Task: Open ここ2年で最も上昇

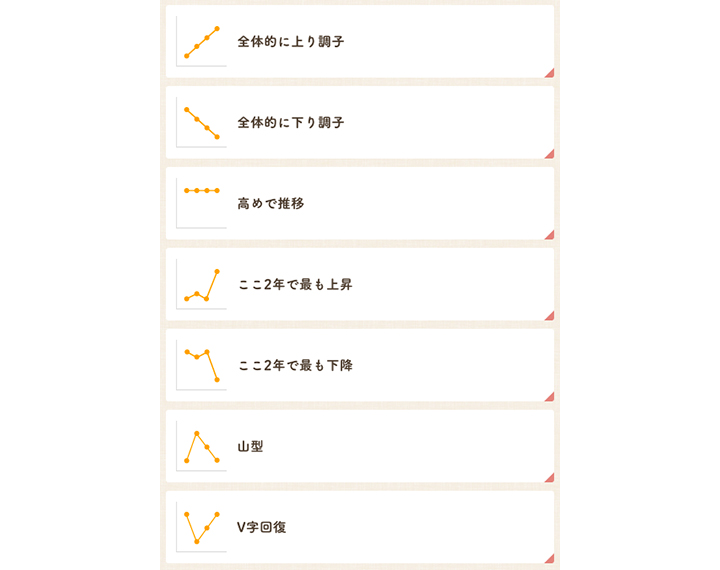Action: pos(359,285)
